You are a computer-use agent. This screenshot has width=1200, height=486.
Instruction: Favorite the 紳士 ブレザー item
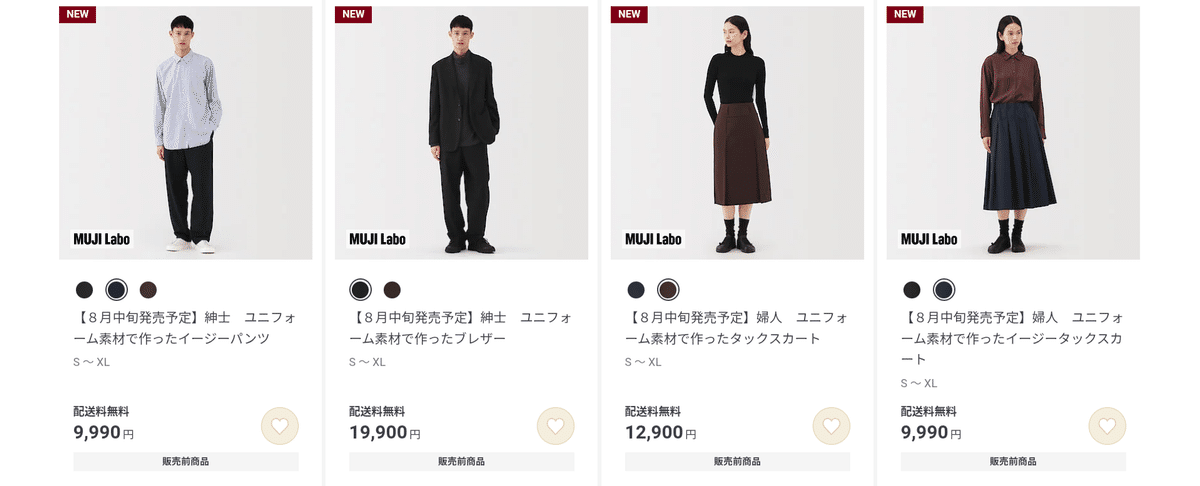[555, 426]
